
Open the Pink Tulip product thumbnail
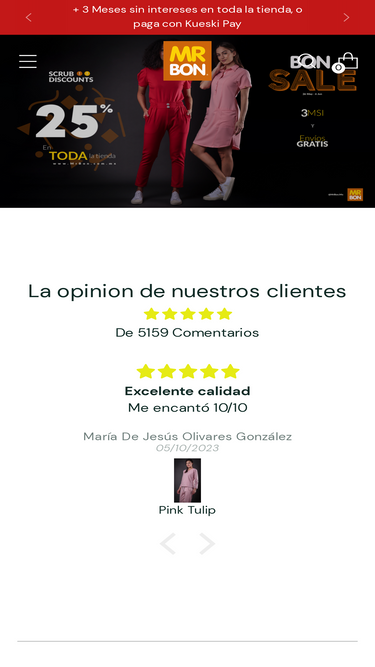pyautogui.click(x=188, y=480)
